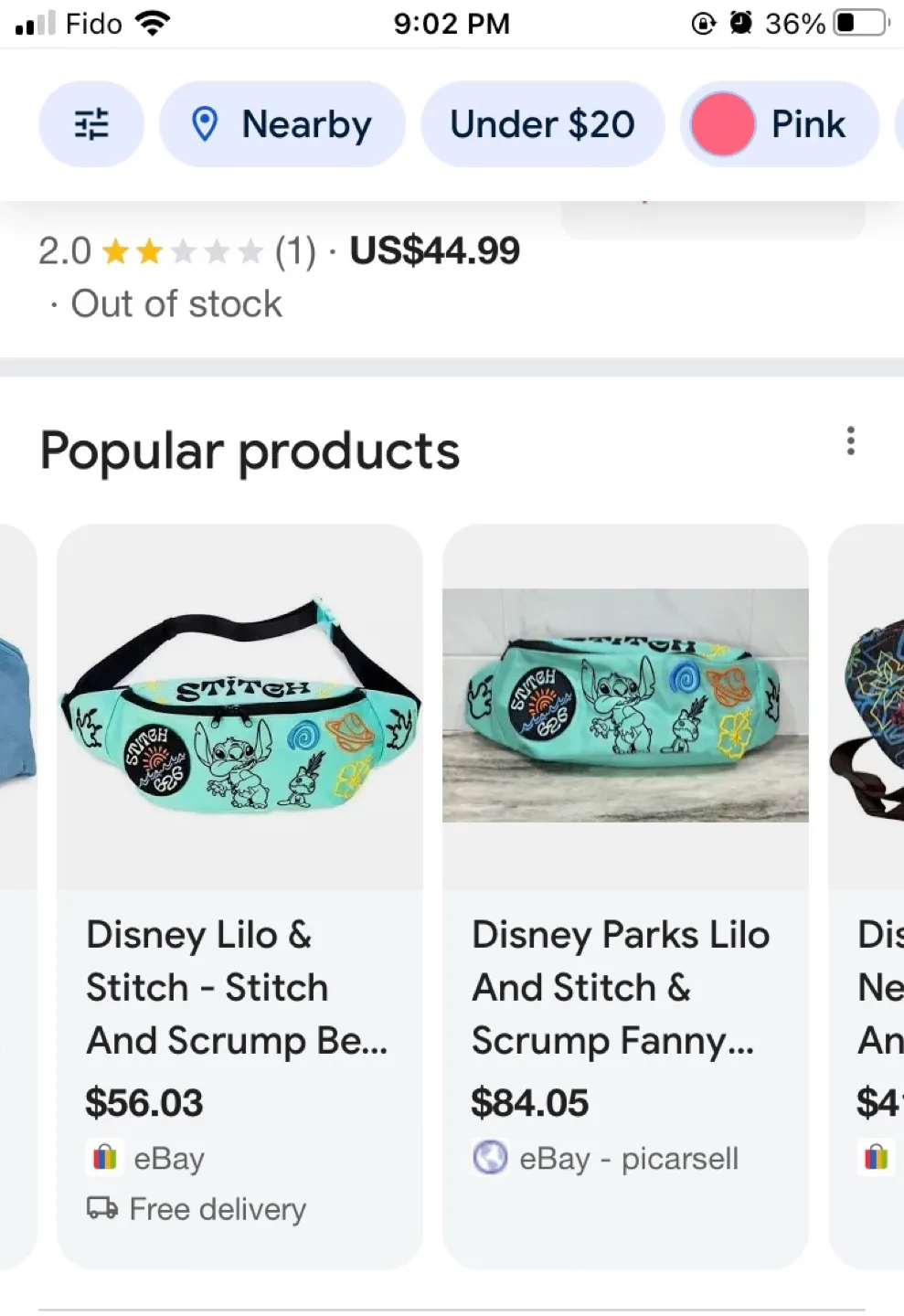Image resolution: width=904 pixels, height=1316 pixels.
Task: Toggle the Nearby filter chip
Action: click(x=282, y=124)
